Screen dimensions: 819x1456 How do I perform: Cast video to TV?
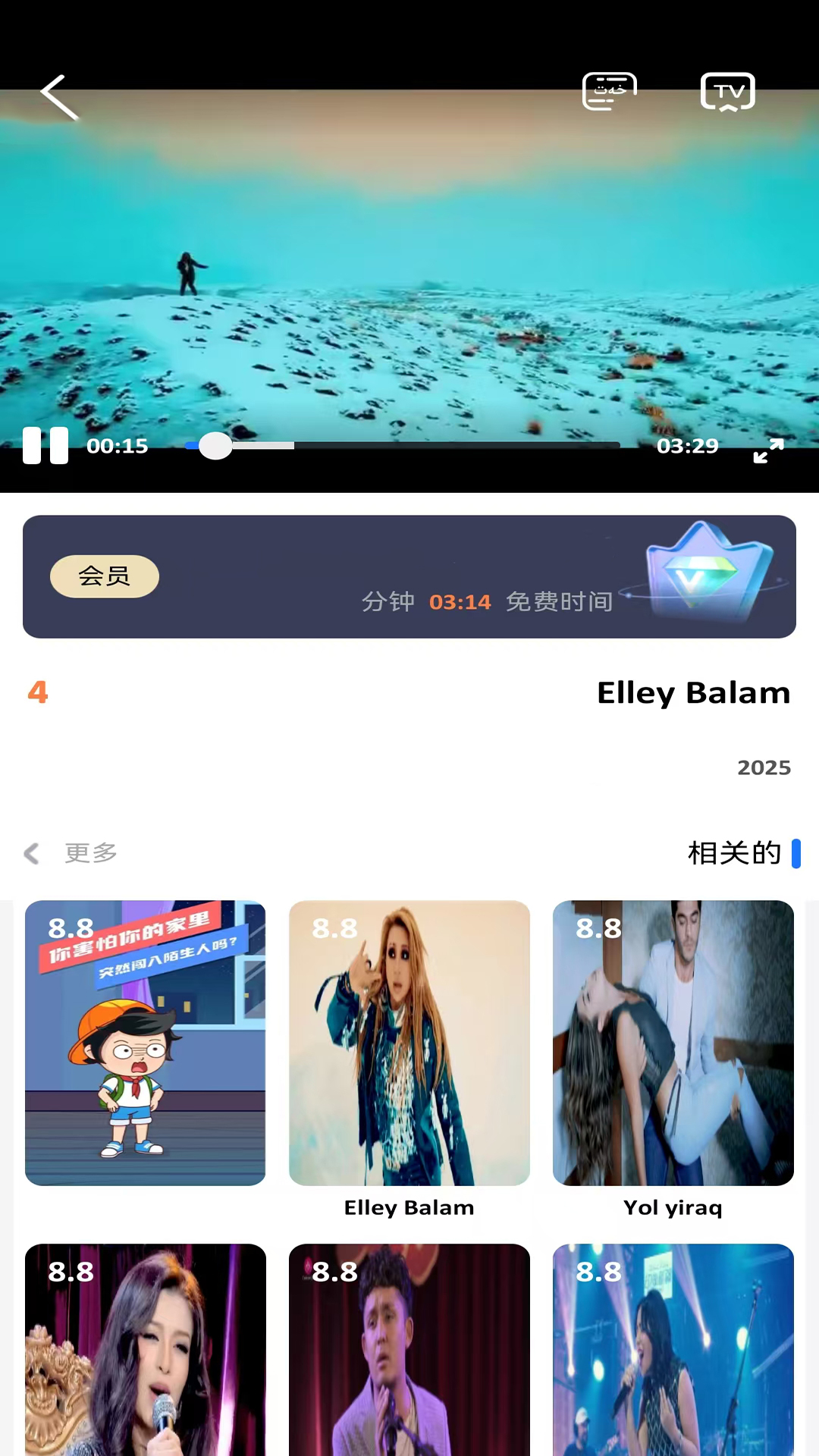[x=727, y=93]
